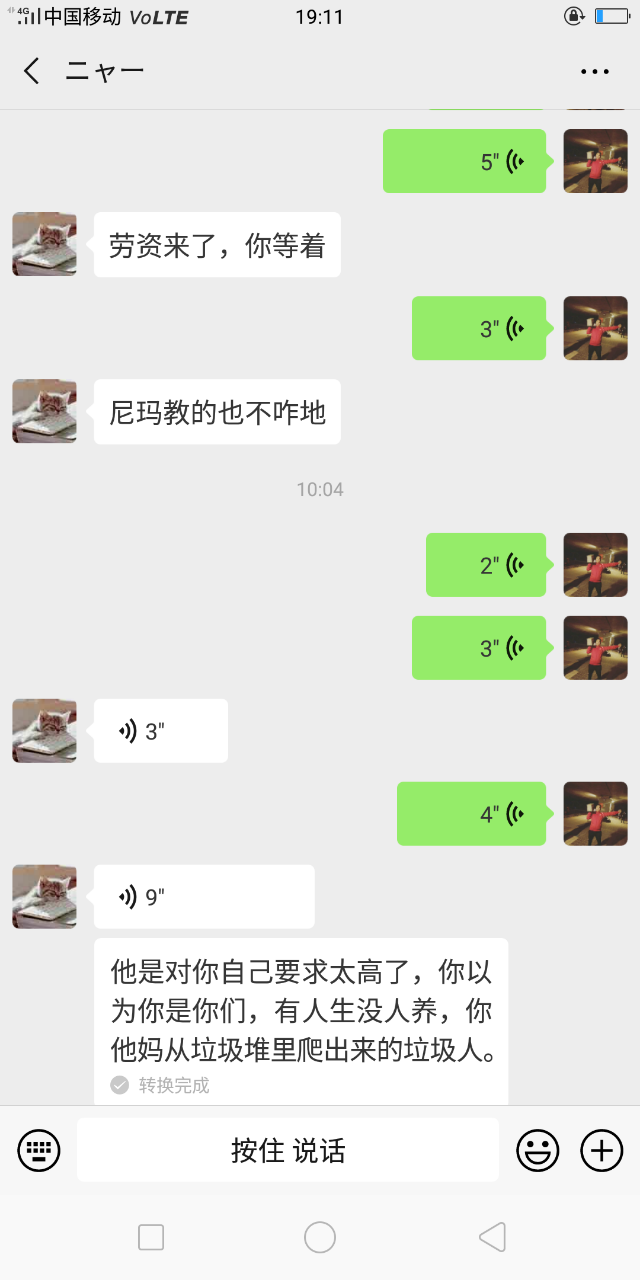Play the sent 5-second voice message

pyautogui.click(x=464, y=161)
